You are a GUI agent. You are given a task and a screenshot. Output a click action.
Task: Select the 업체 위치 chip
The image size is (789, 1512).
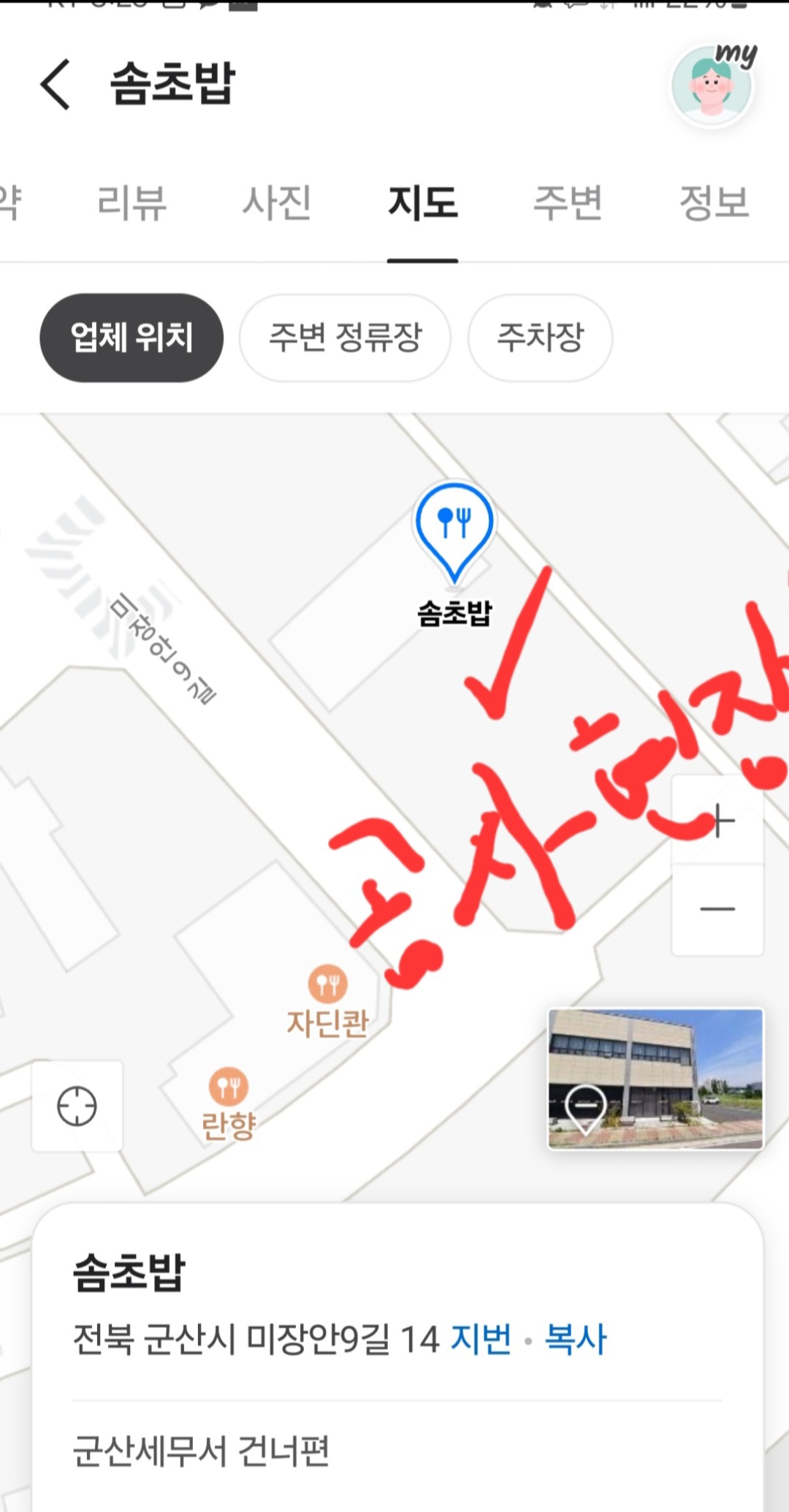point(131,338)
